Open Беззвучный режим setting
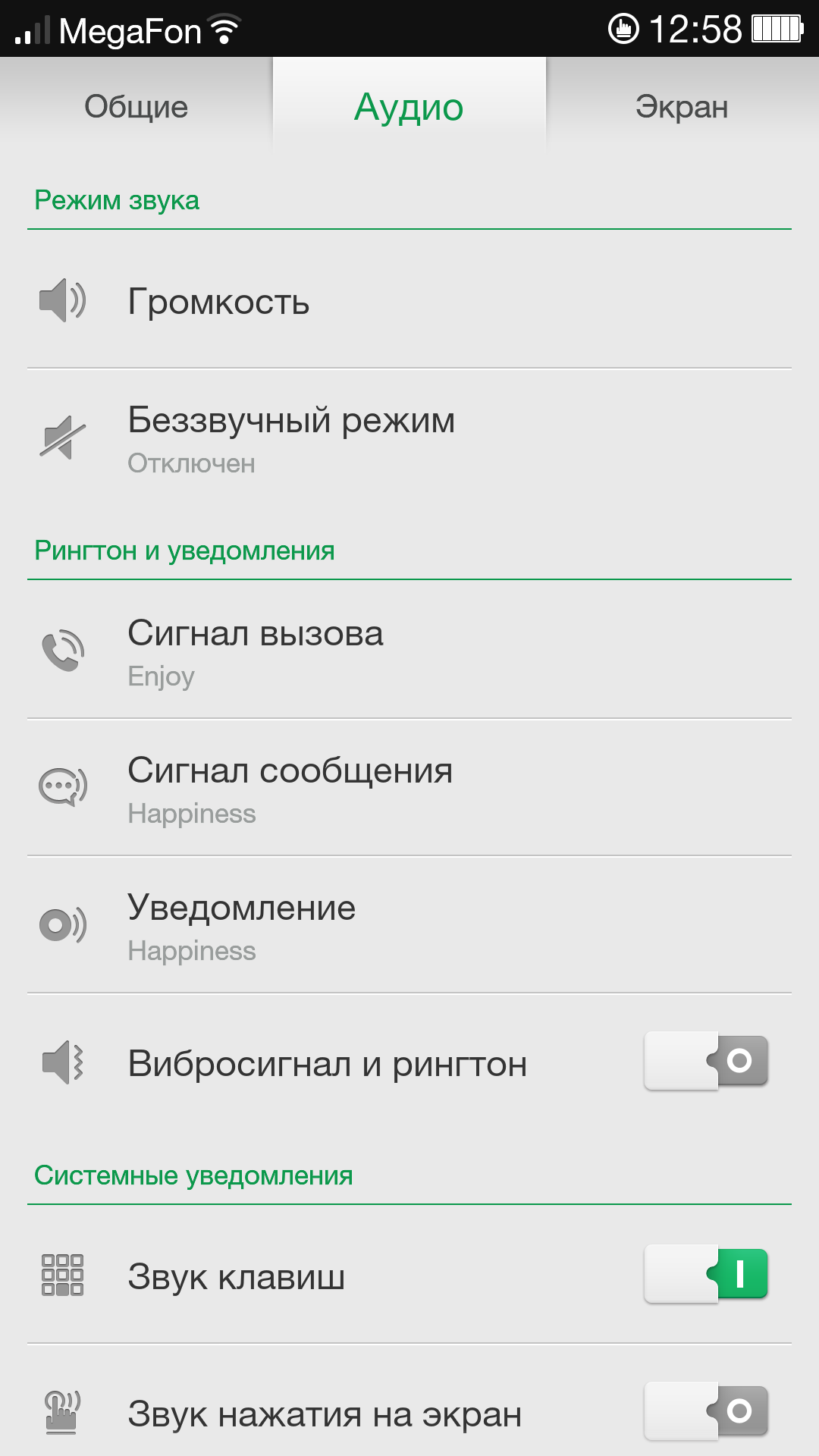This screenshot has height=1456, width=819. coord(409,438)
